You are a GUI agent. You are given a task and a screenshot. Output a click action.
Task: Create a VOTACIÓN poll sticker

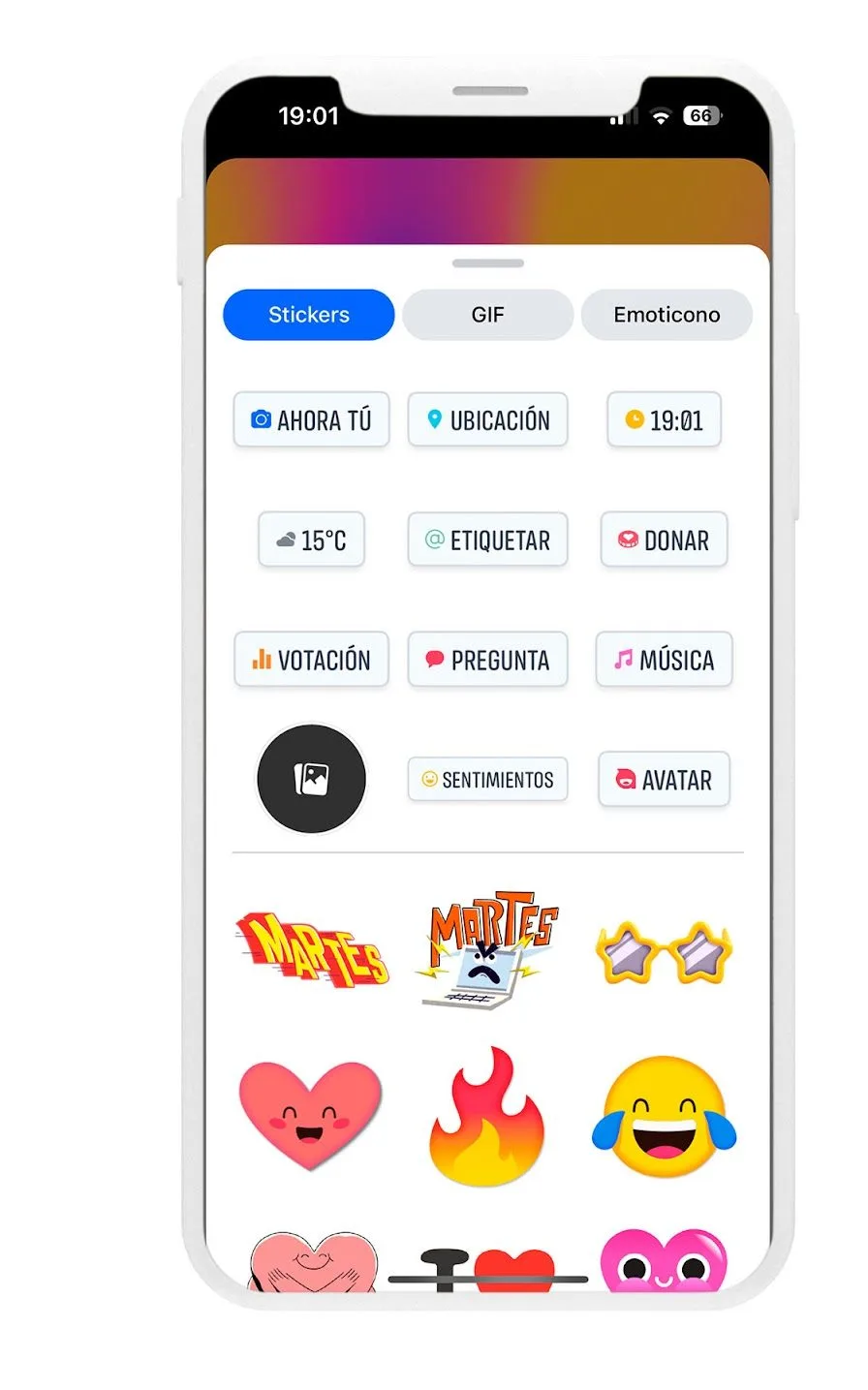tap(311, 660)
